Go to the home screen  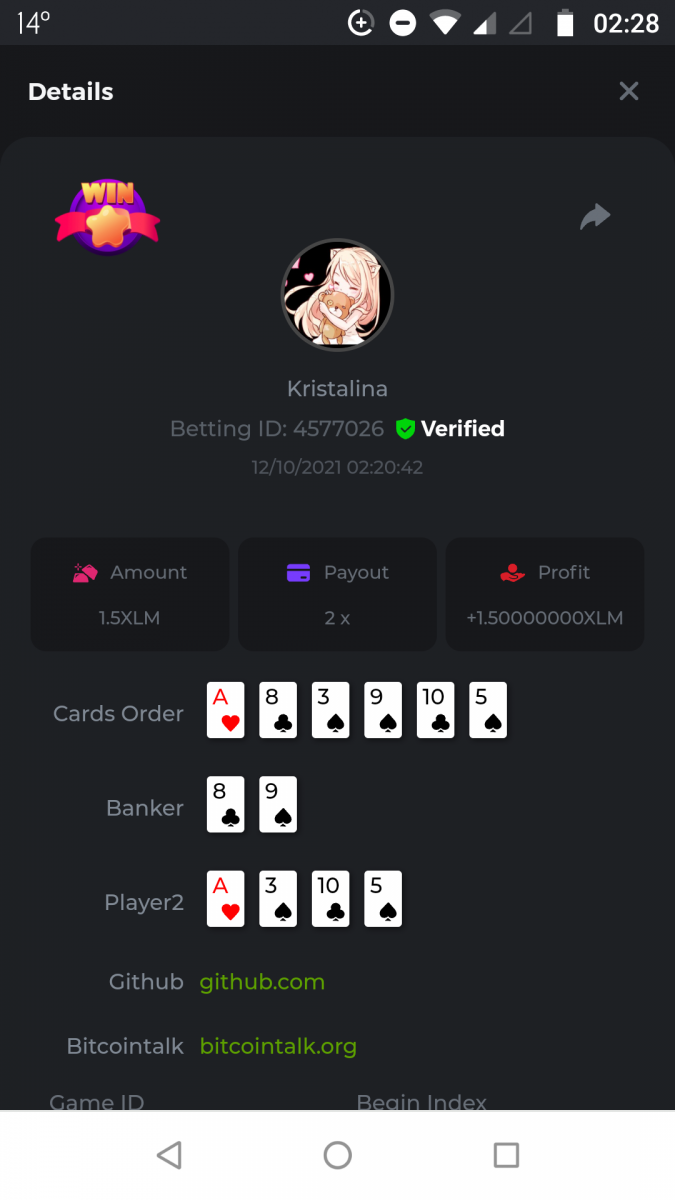click(x=338, y=1156)
